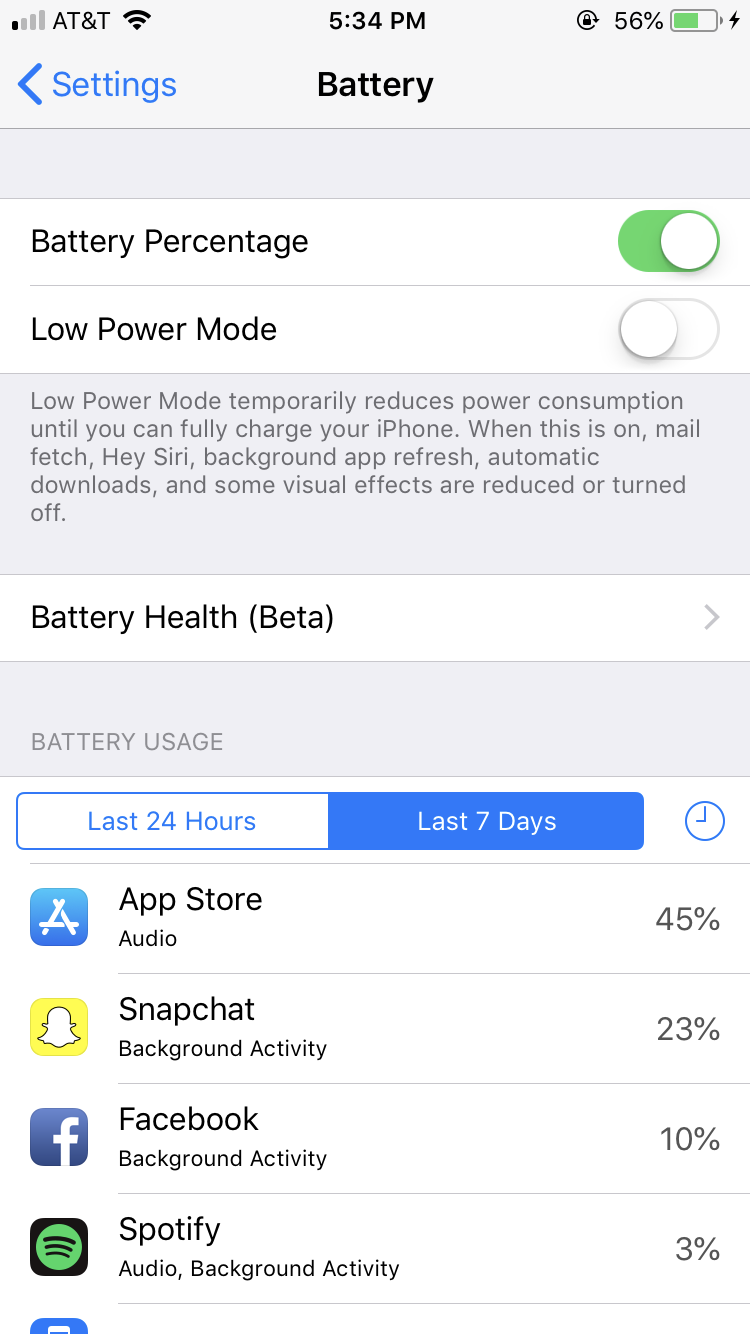This screenshot has height=1334, width=750.
Task: Tap the clock icon for usage times
Action: (704, 821)
